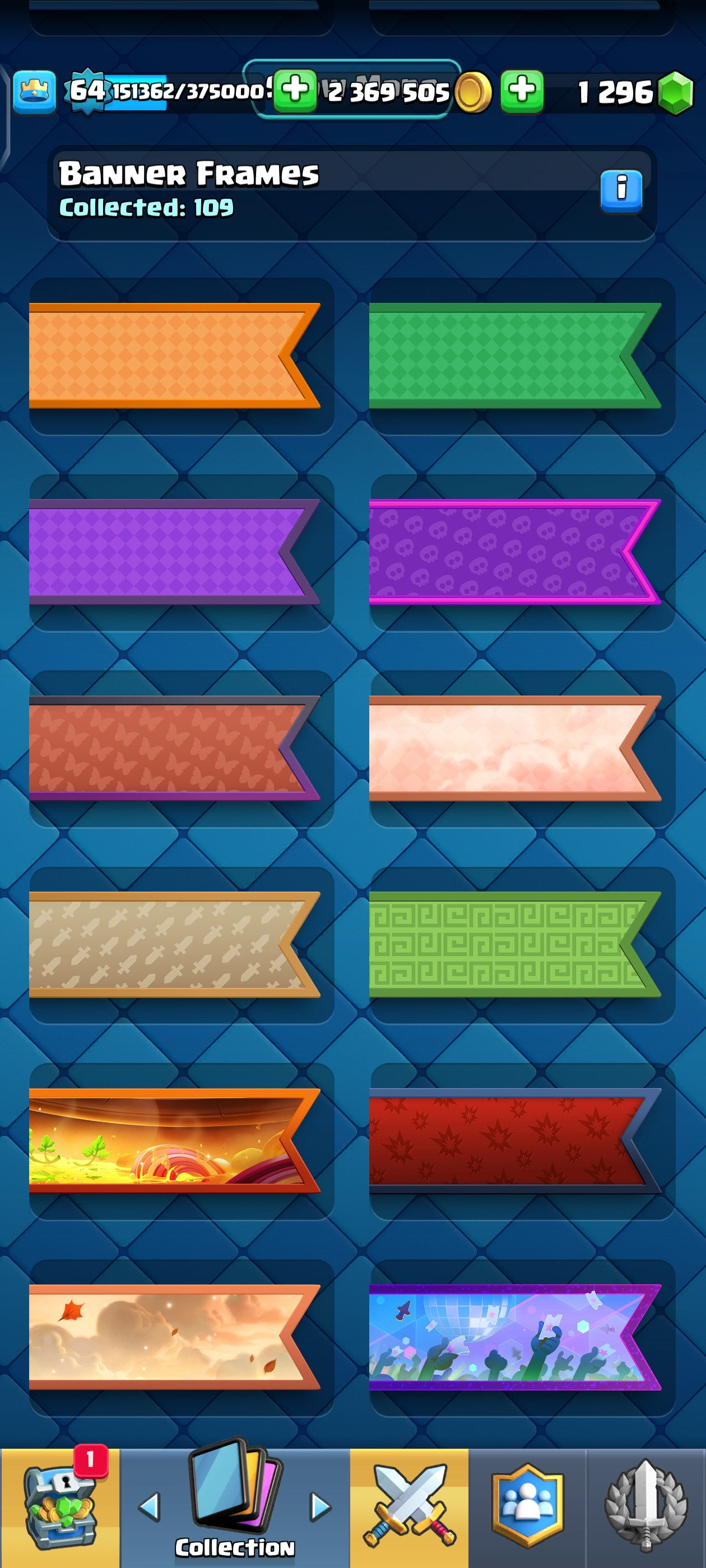Open the blue crown level icon
This screenshot has height=1568, width=706.
coord(35,92)
